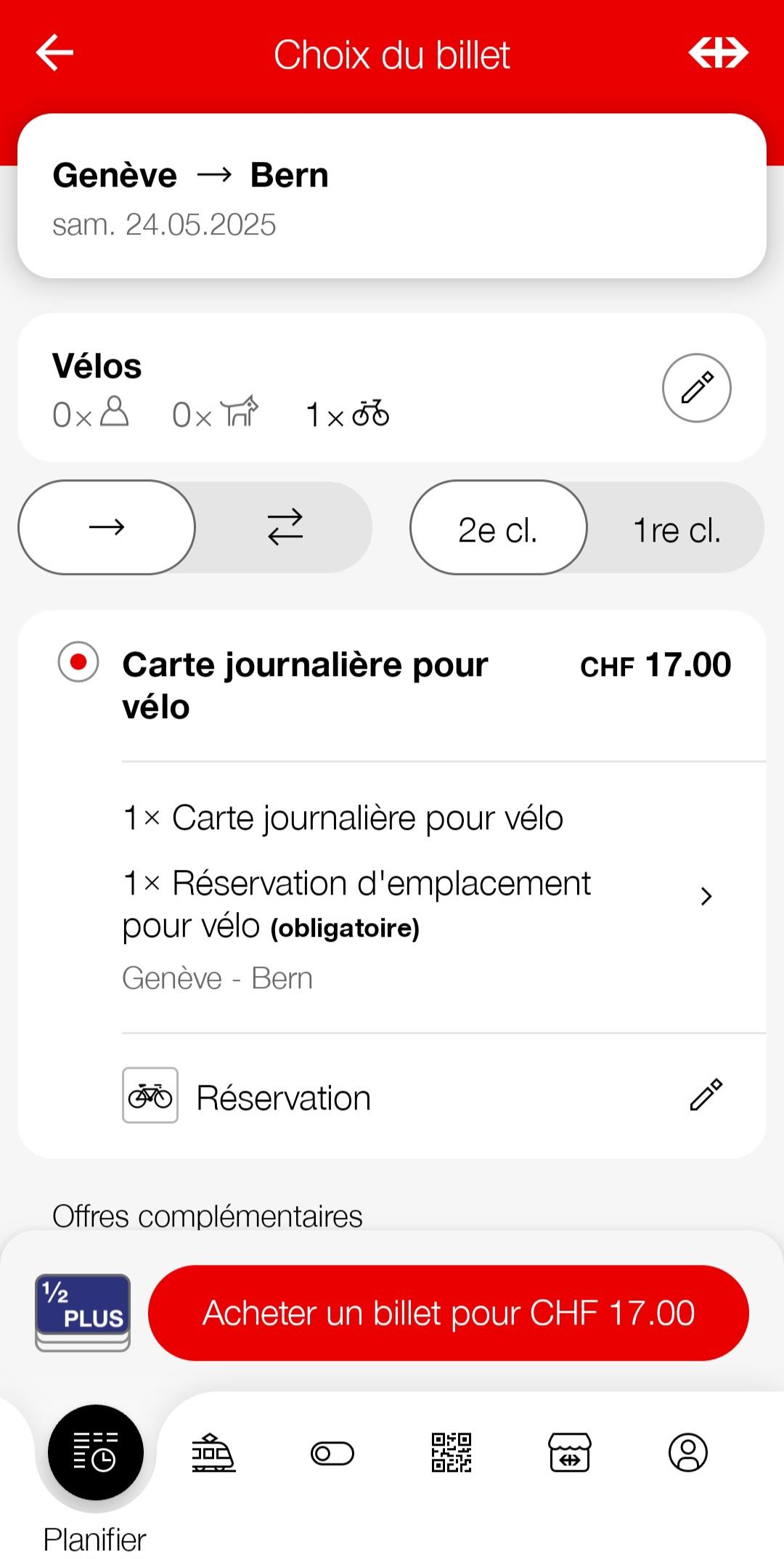Screen dimensions: 784x1559
Task: Tap the ½ PLUS discount card
Action: (x=83, y=1313)
